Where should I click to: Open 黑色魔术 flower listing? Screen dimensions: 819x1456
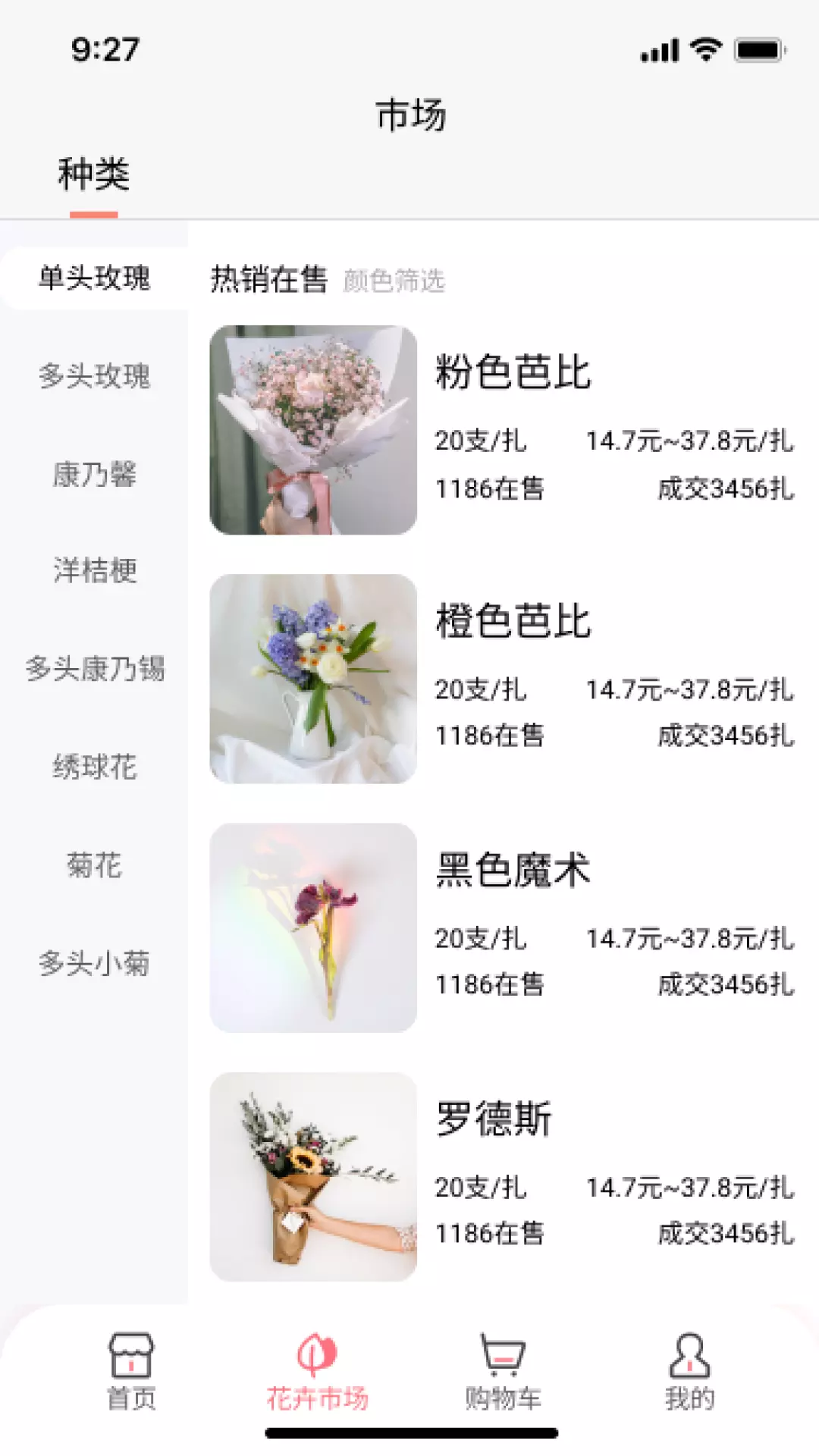coord(502,927)
